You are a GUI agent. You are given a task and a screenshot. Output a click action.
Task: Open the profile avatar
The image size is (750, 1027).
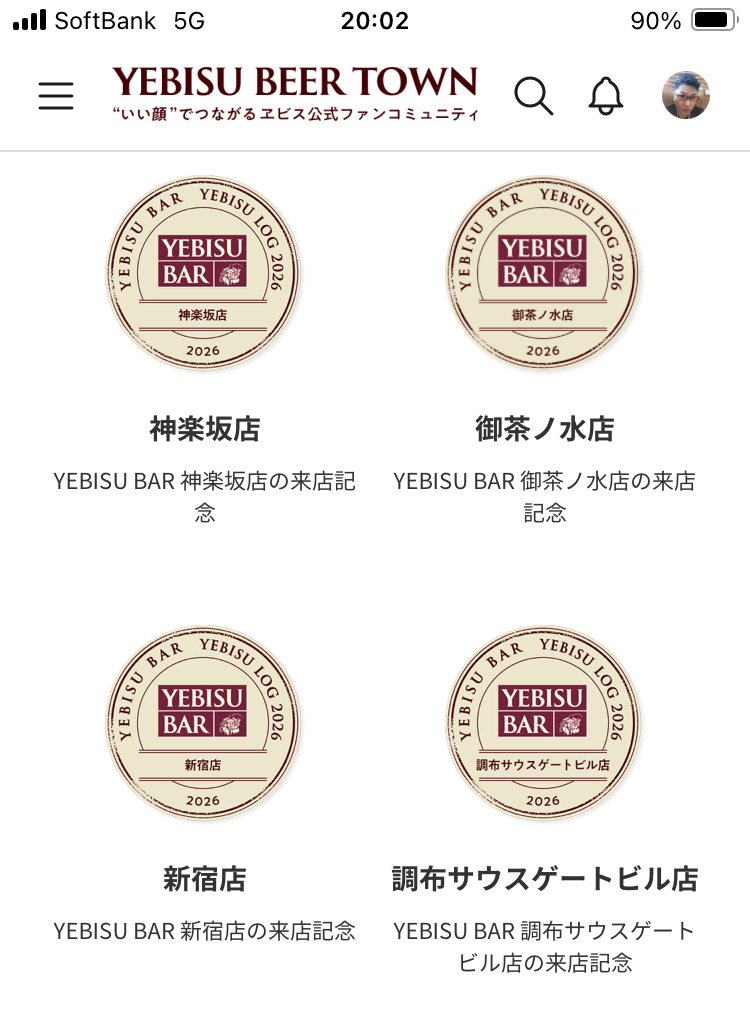pos(686,96)
